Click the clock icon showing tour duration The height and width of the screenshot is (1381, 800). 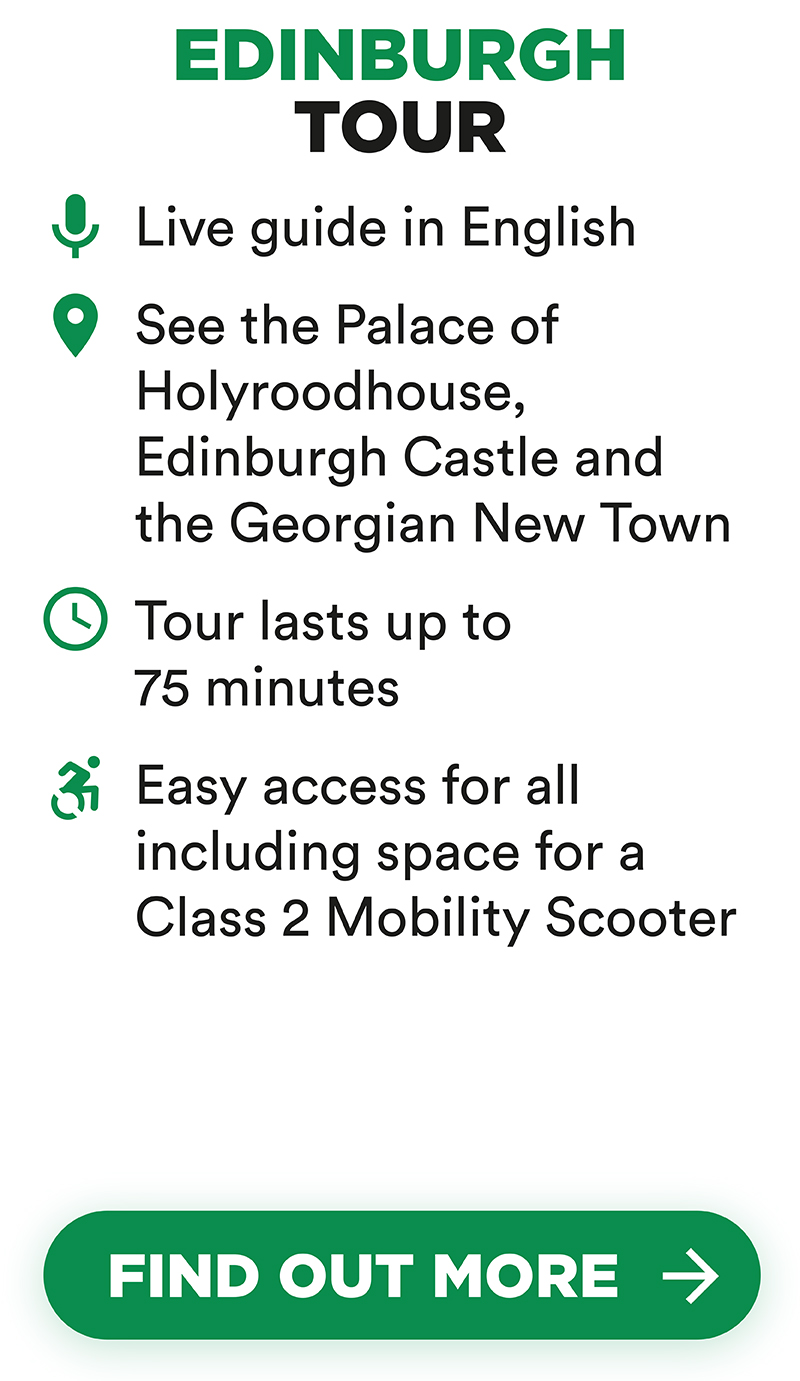[76, 620]
